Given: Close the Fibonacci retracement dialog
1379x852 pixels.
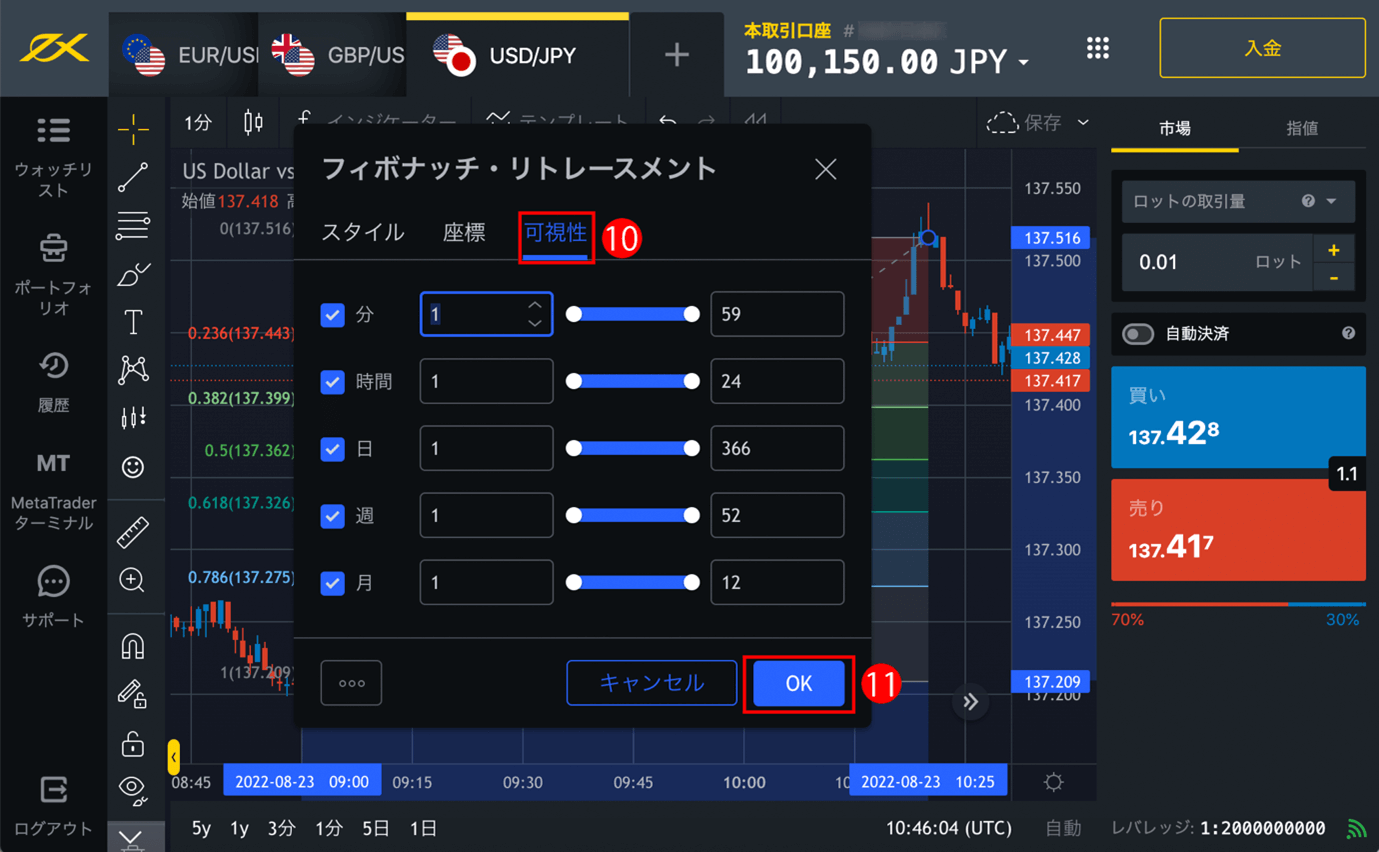Looking at the screenshot, I should coord(825,169).
